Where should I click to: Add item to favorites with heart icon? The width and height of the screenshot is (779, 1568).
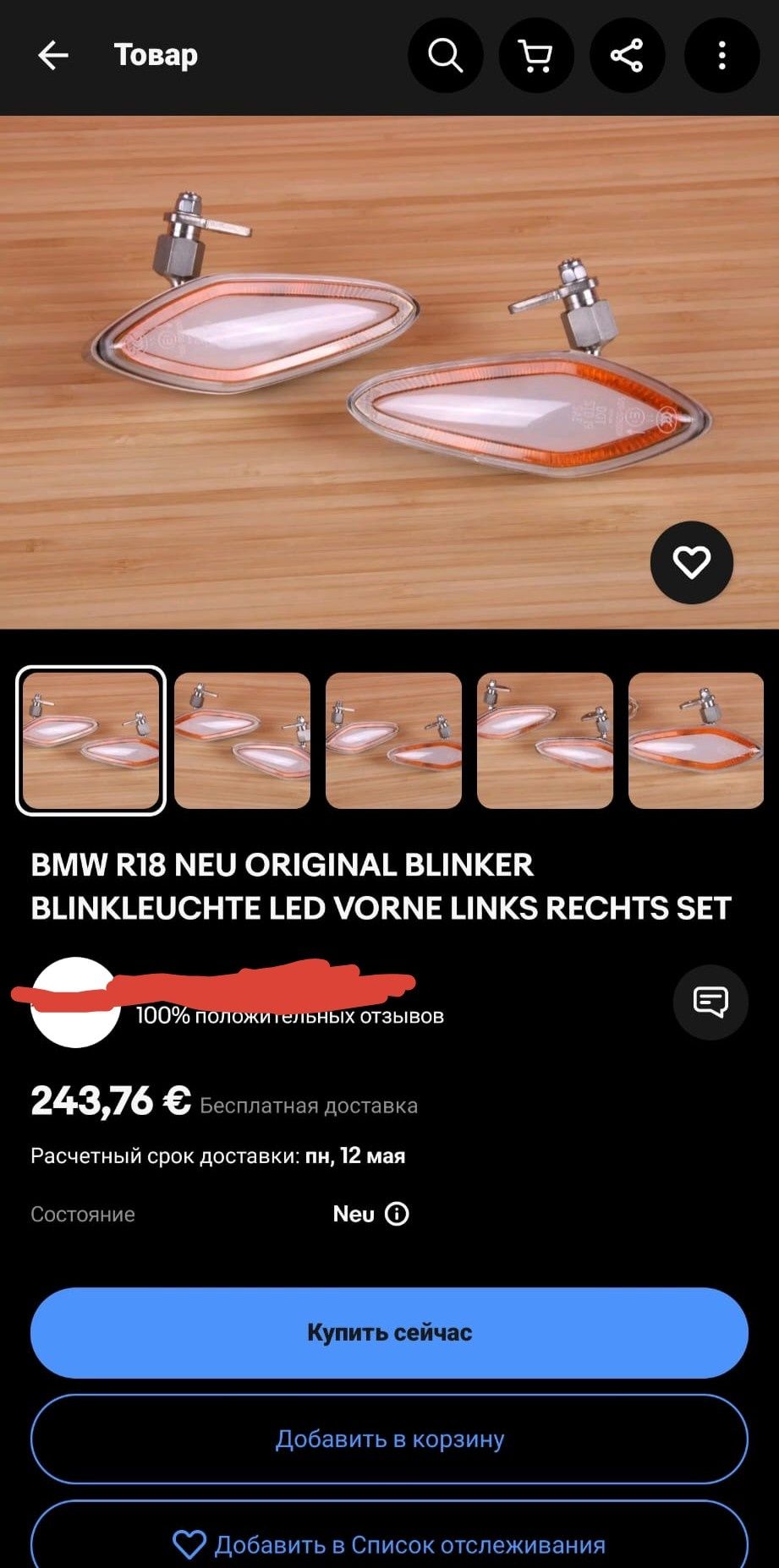coord(691,562)
